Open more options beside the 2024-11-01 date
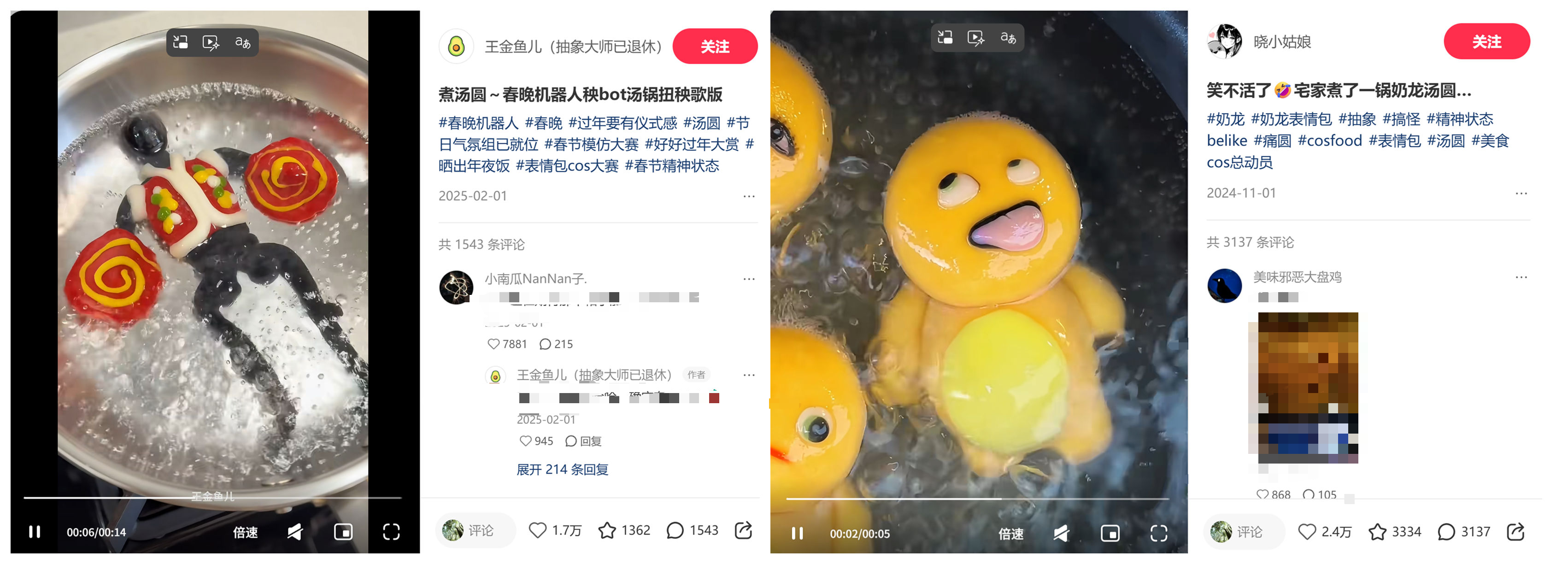Screen dimensions: 1568x564 pos(1521,194)
